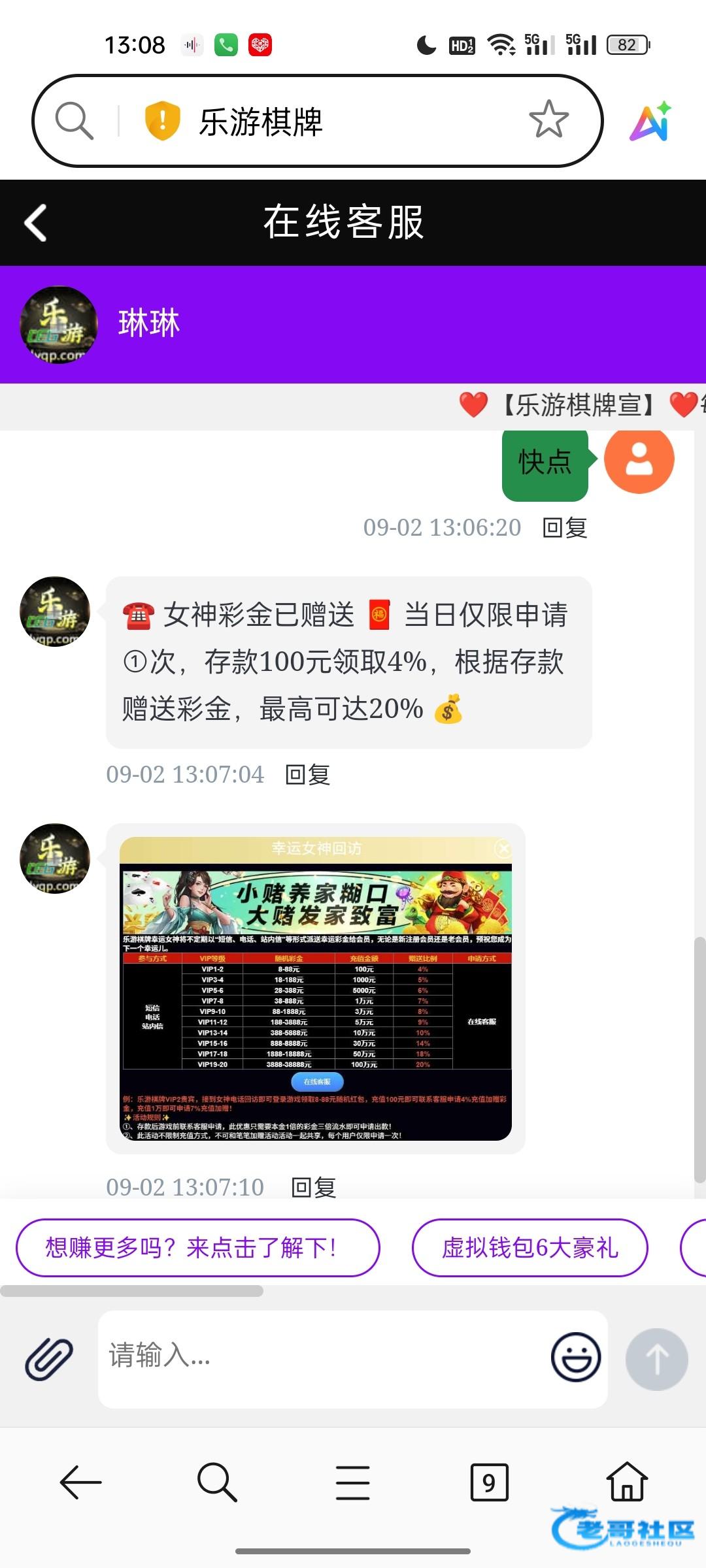This screenshot has height=1568, width=706.
Task: Select the 虚拟钱包6大豪礼 chip
Action: coord(529,1247)
